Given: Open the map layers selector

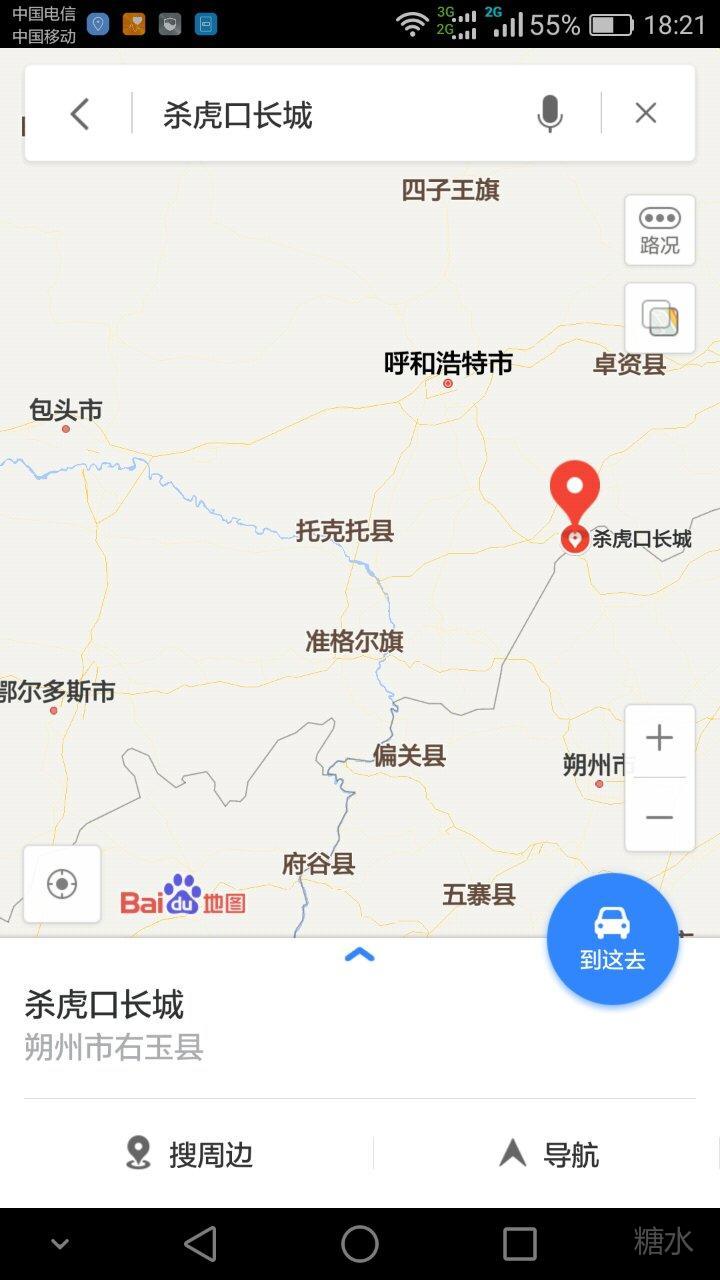Looking at the screenshot, I should pos(660,318).
